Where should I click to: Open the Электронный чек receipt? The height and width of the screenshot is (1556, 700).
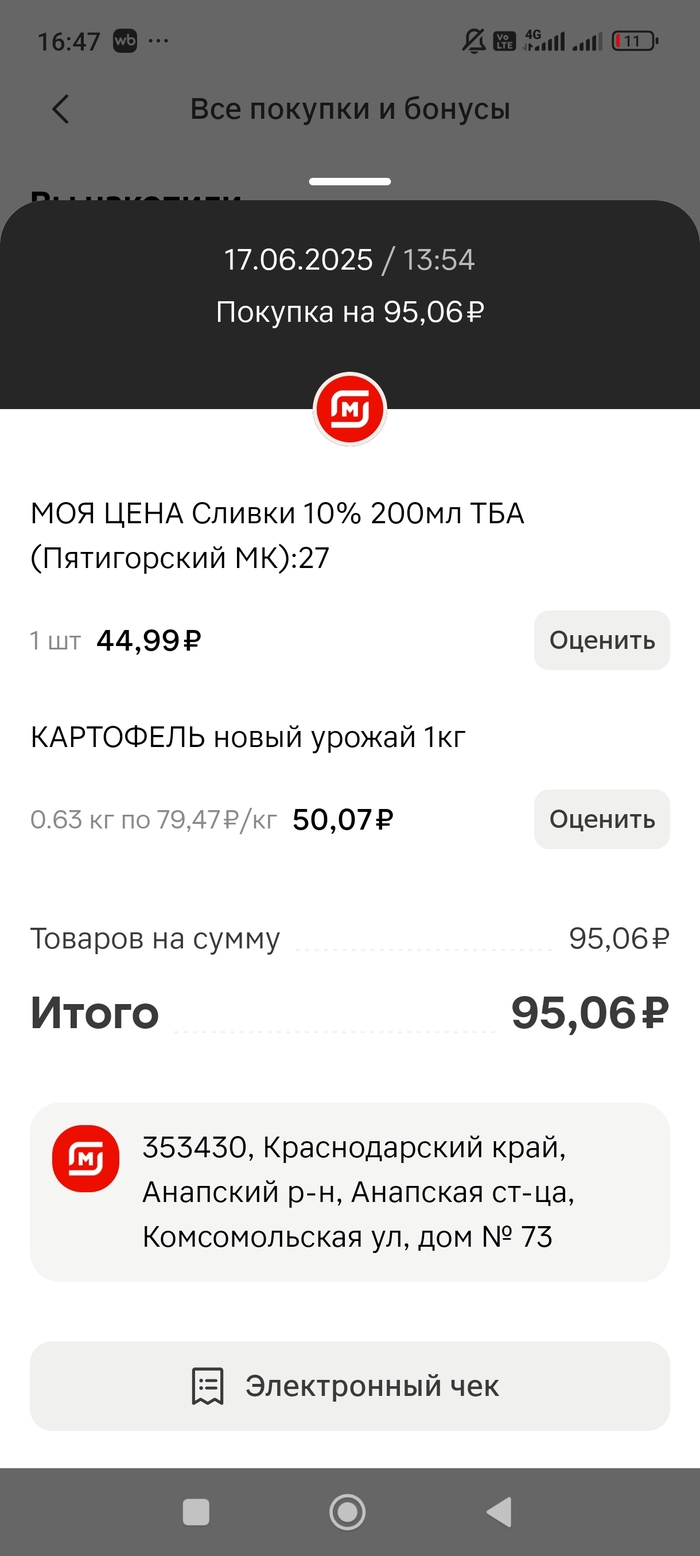click(x=349, y=1386)
